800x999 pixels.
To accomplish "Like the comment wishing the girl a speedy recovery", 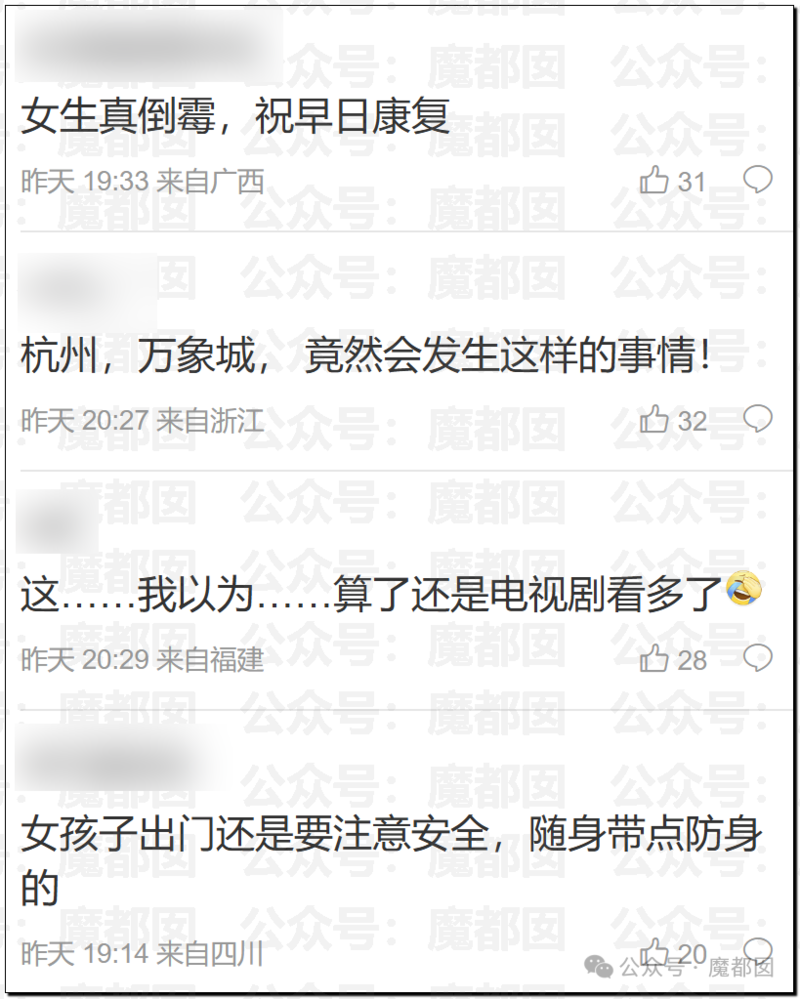I will [x=655, y=181].
